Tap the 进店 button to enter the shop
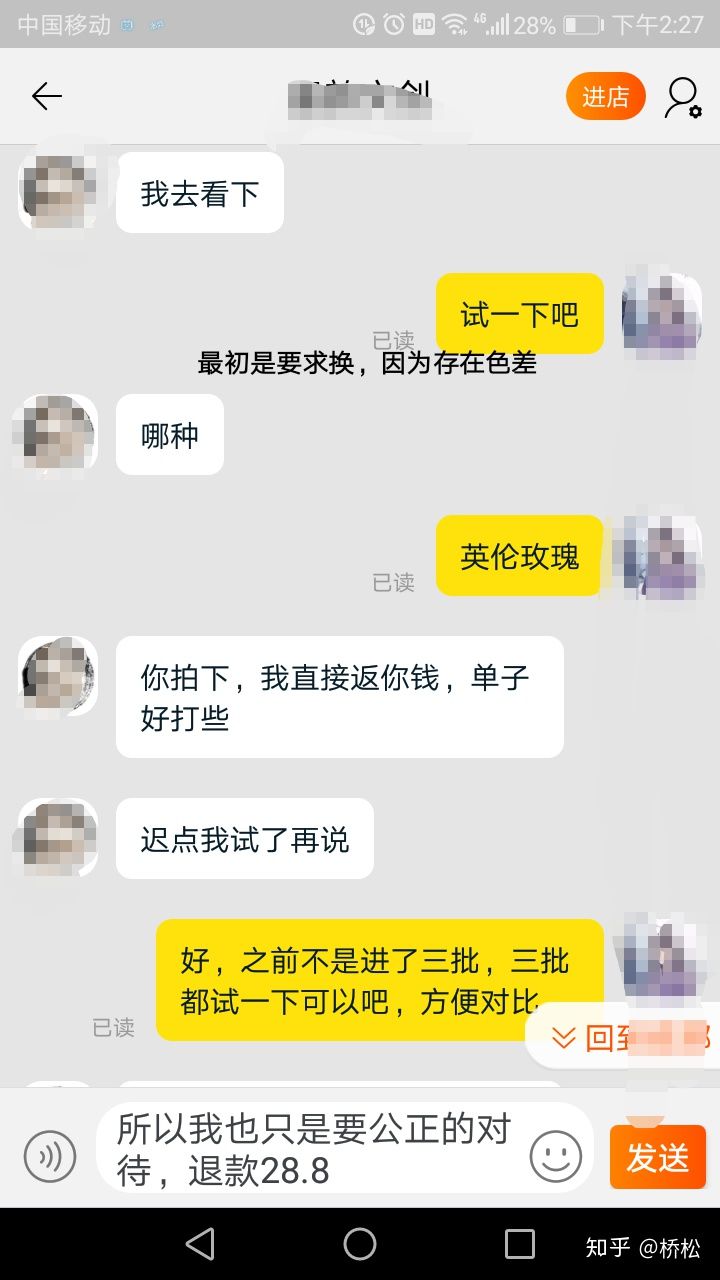Viewport: 720px width, 1280px height. pos(605,97)
